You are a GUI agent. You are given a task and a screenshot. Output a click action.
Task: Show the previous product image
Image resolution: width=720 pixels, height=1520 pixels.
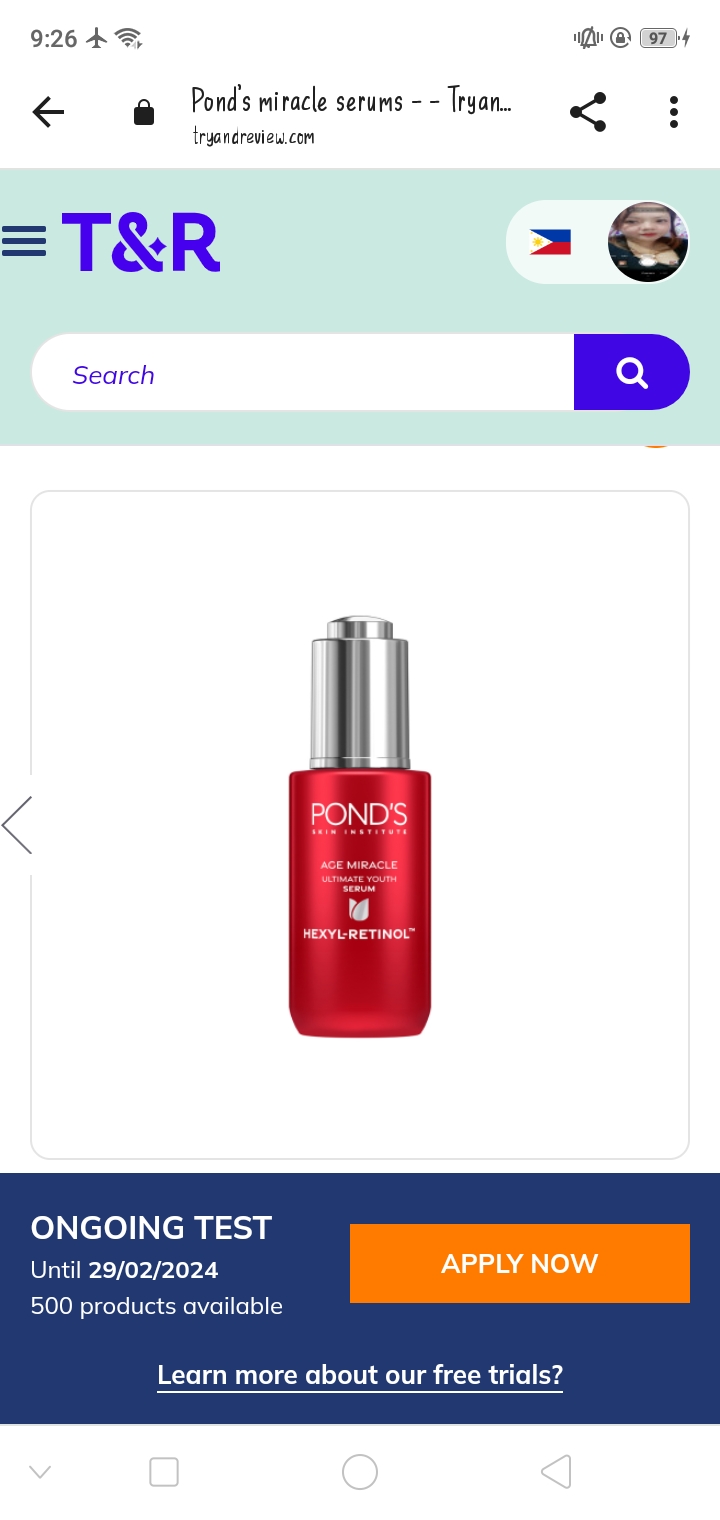[x=17, y=825]
